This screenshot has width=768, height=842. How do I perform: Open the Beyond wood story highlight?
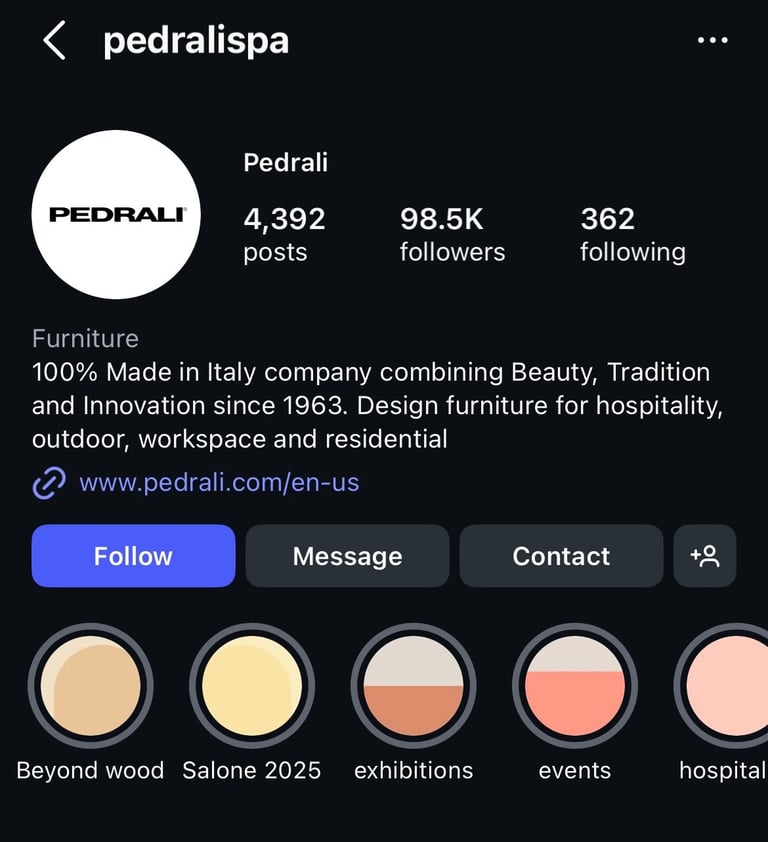pyautogui.click(x=90, y=687)
